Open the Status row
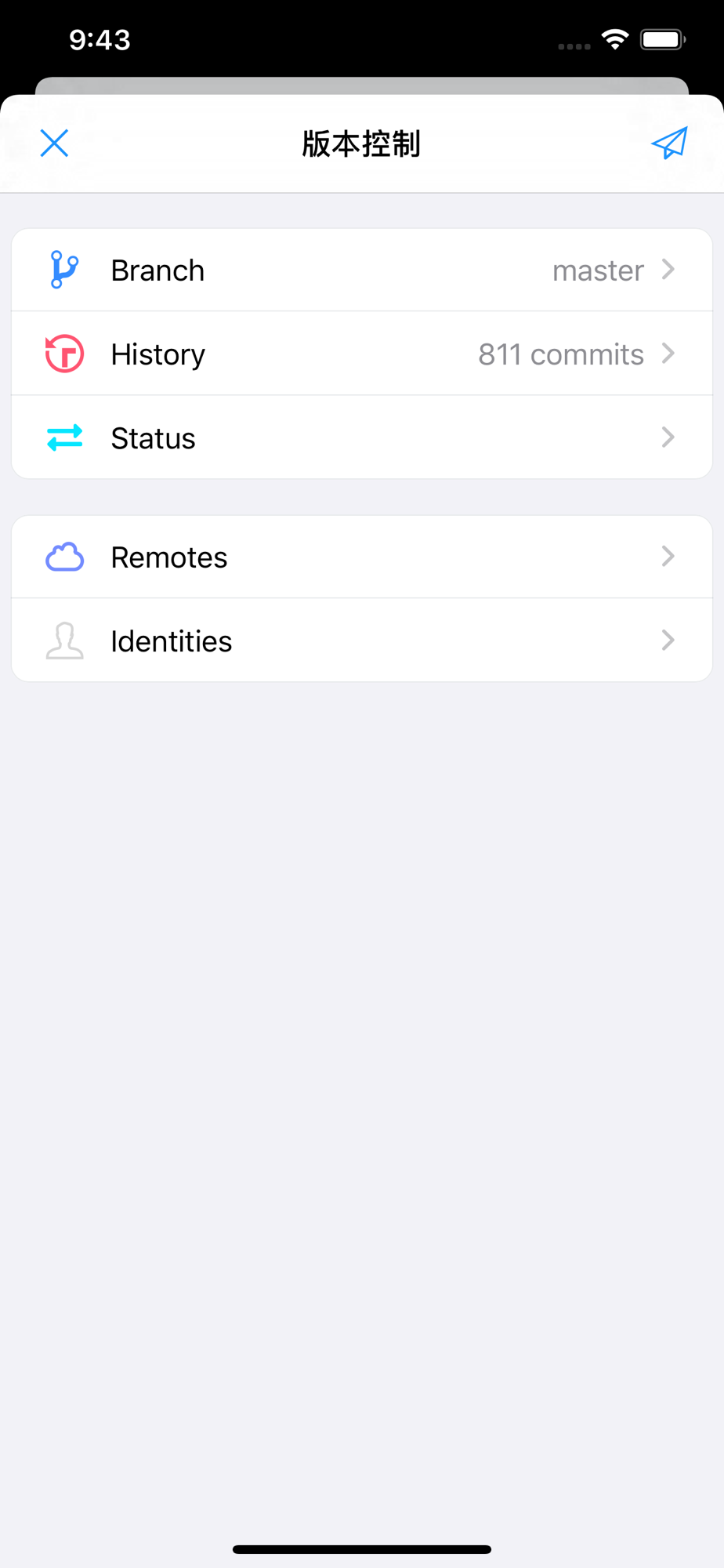Image resolution: width=724 pixels, height=1568 pixels. coord(362,437)
